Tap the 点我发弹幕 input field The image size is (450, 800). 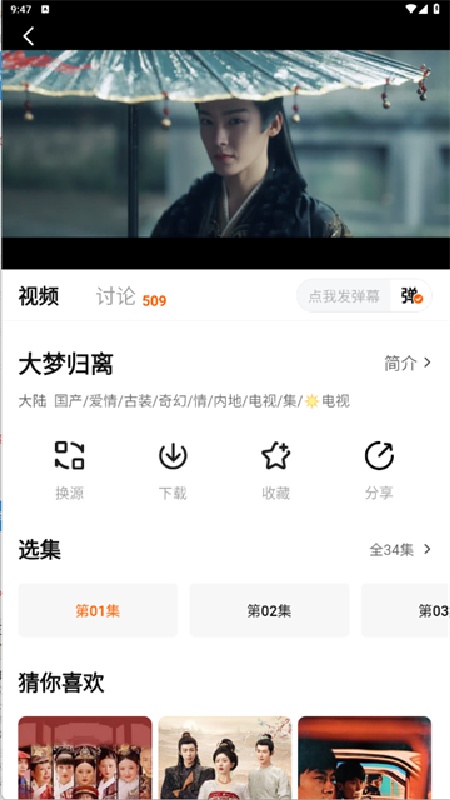pyautogui.click(x=344, y=296)
